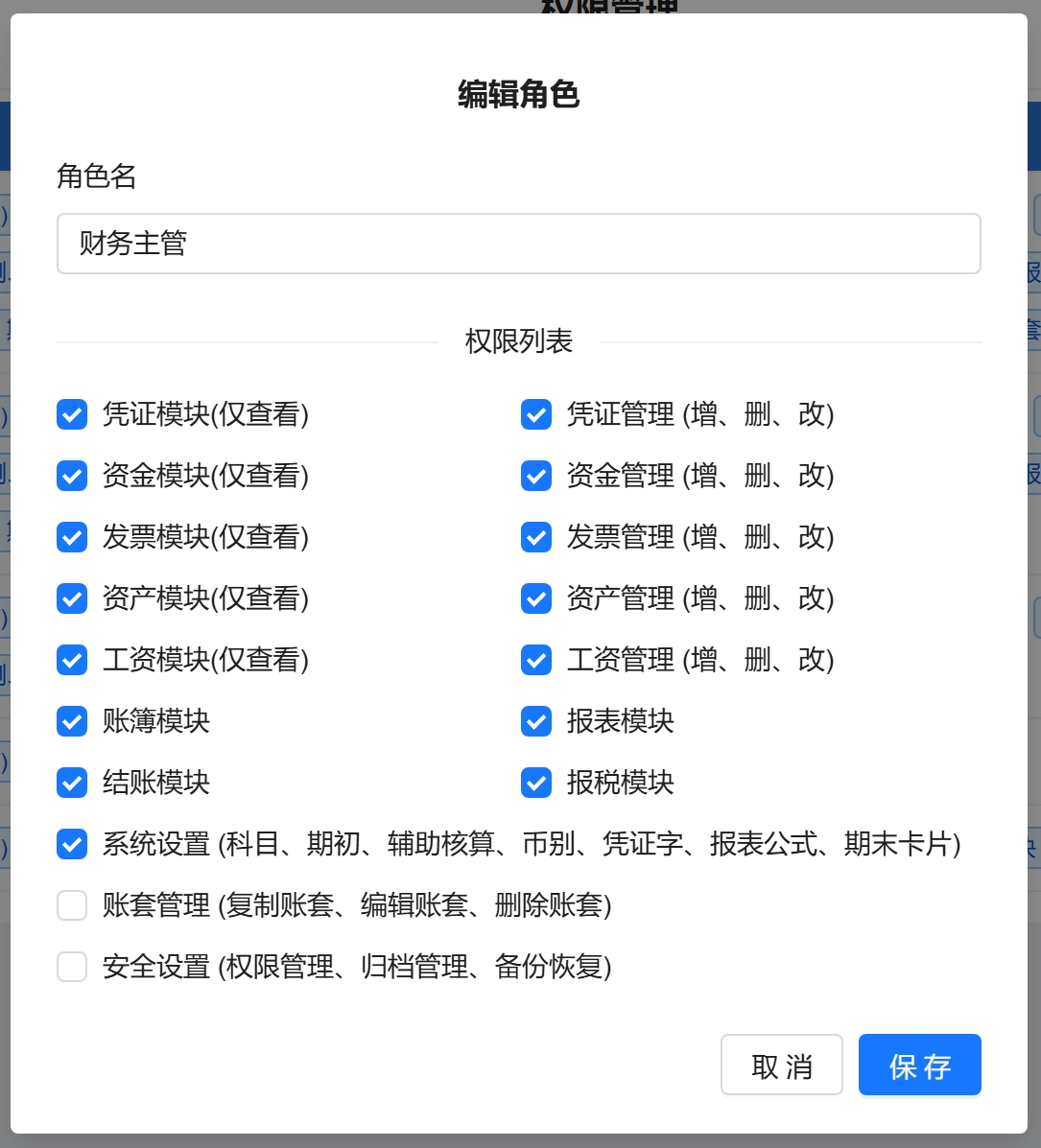Toggle 工资管理 (增、删、改) permission
The width and height of the screenshot is (1041, 1148).
pos(536,660)
